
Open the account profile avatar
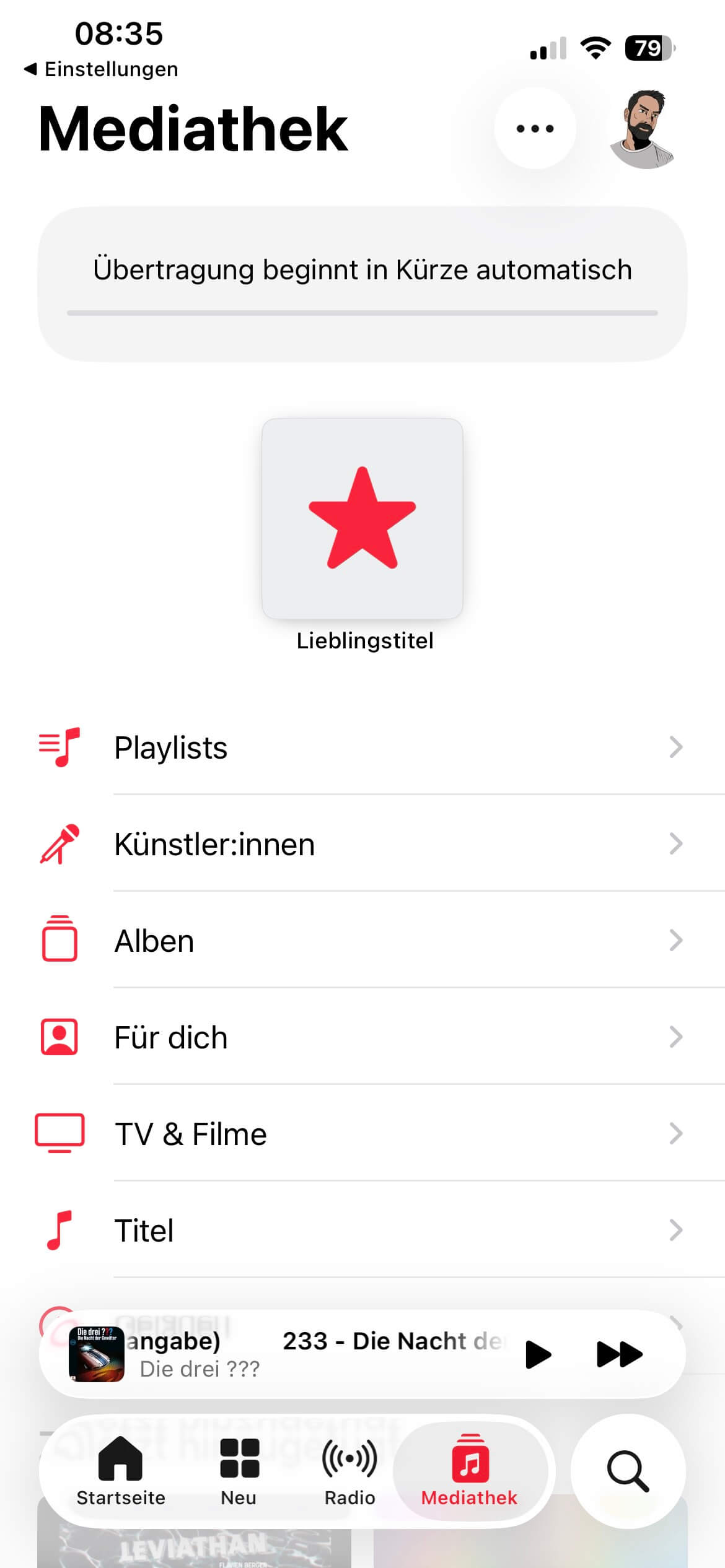[x=643, y=129]
